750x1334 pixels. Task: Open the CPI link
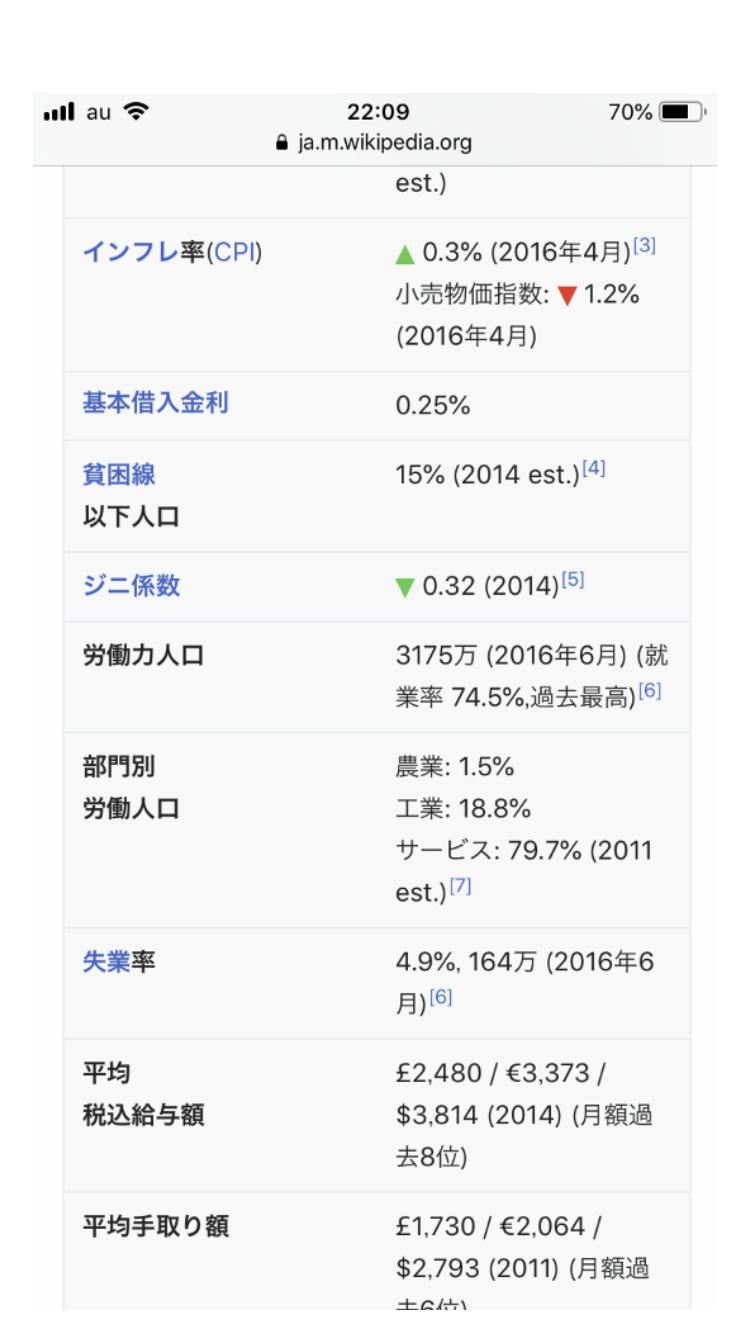235,252
